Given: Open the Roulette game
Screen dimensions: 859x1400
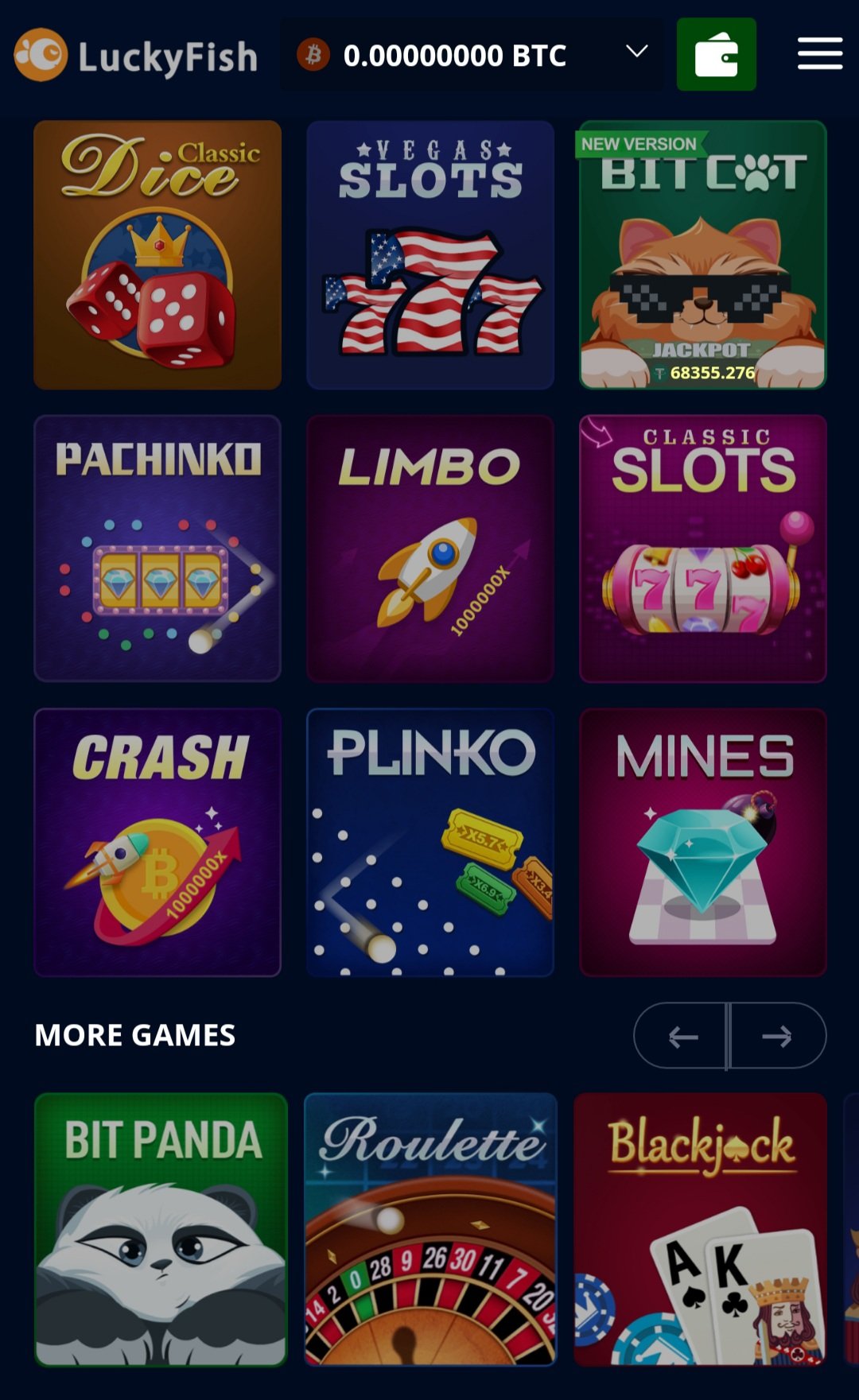Looking at the screenshot, I should click(430, 1229).
